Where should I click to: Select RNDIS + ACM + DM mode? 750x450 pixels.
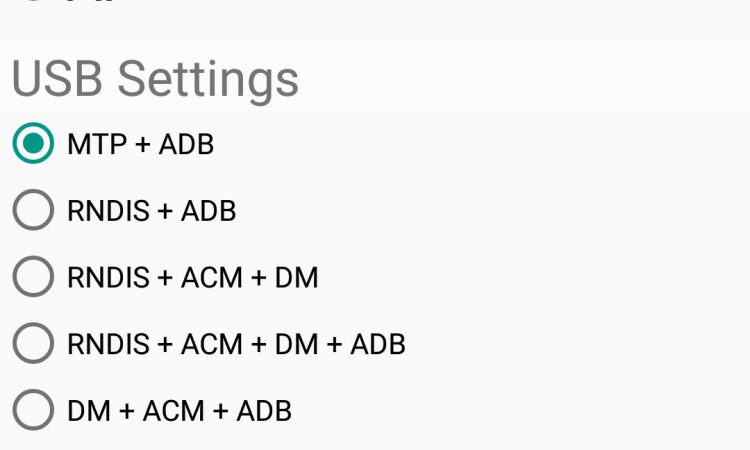pos(34,277)
